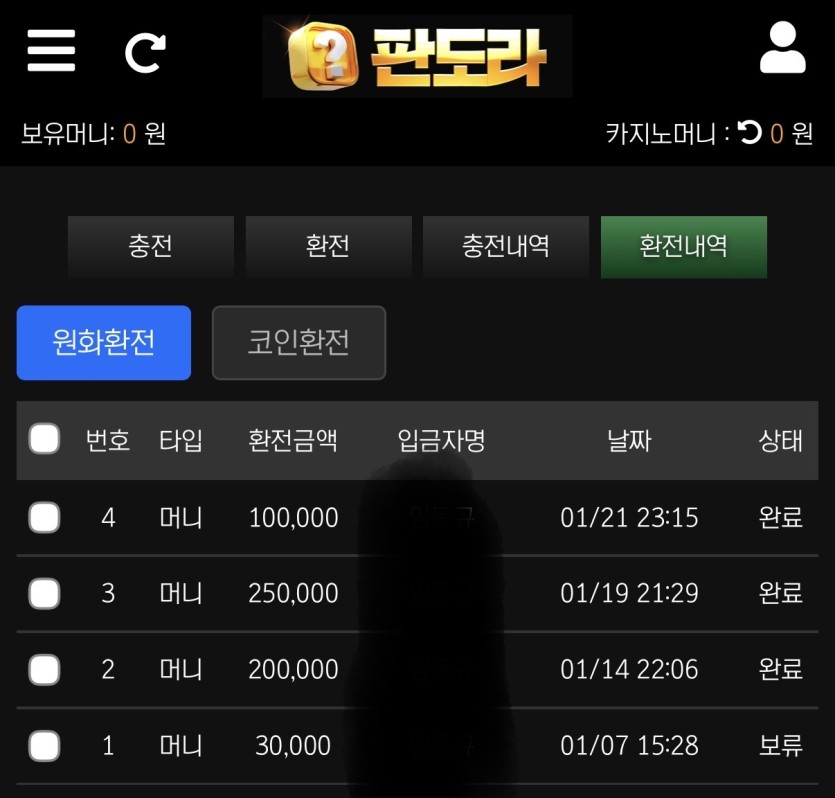Tick checkbox for the 250,000 entry

coord(44,594)
